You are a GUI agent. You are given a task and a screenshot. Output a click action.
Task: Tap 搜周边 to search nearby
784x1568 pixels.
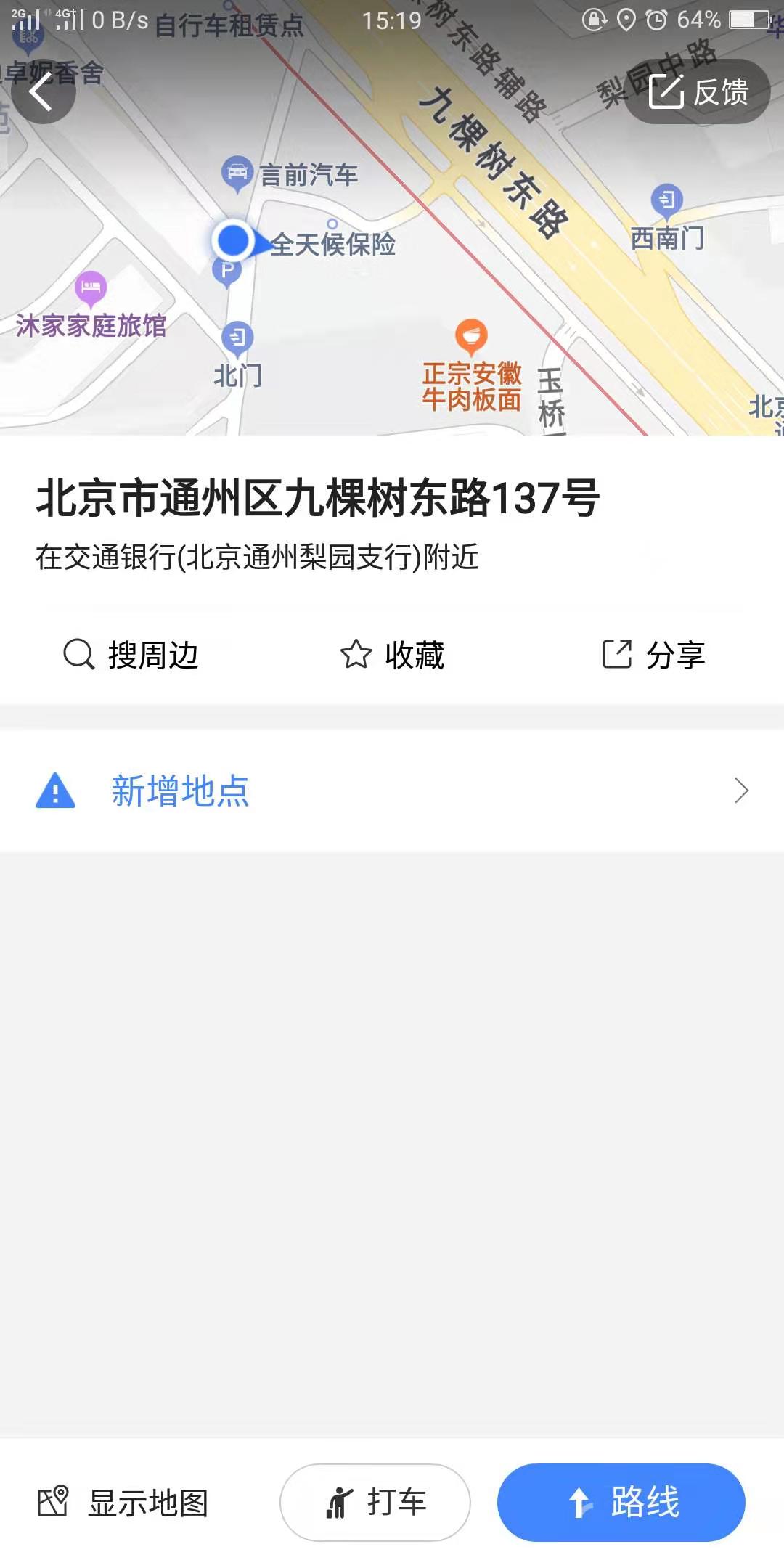(131, 655)
